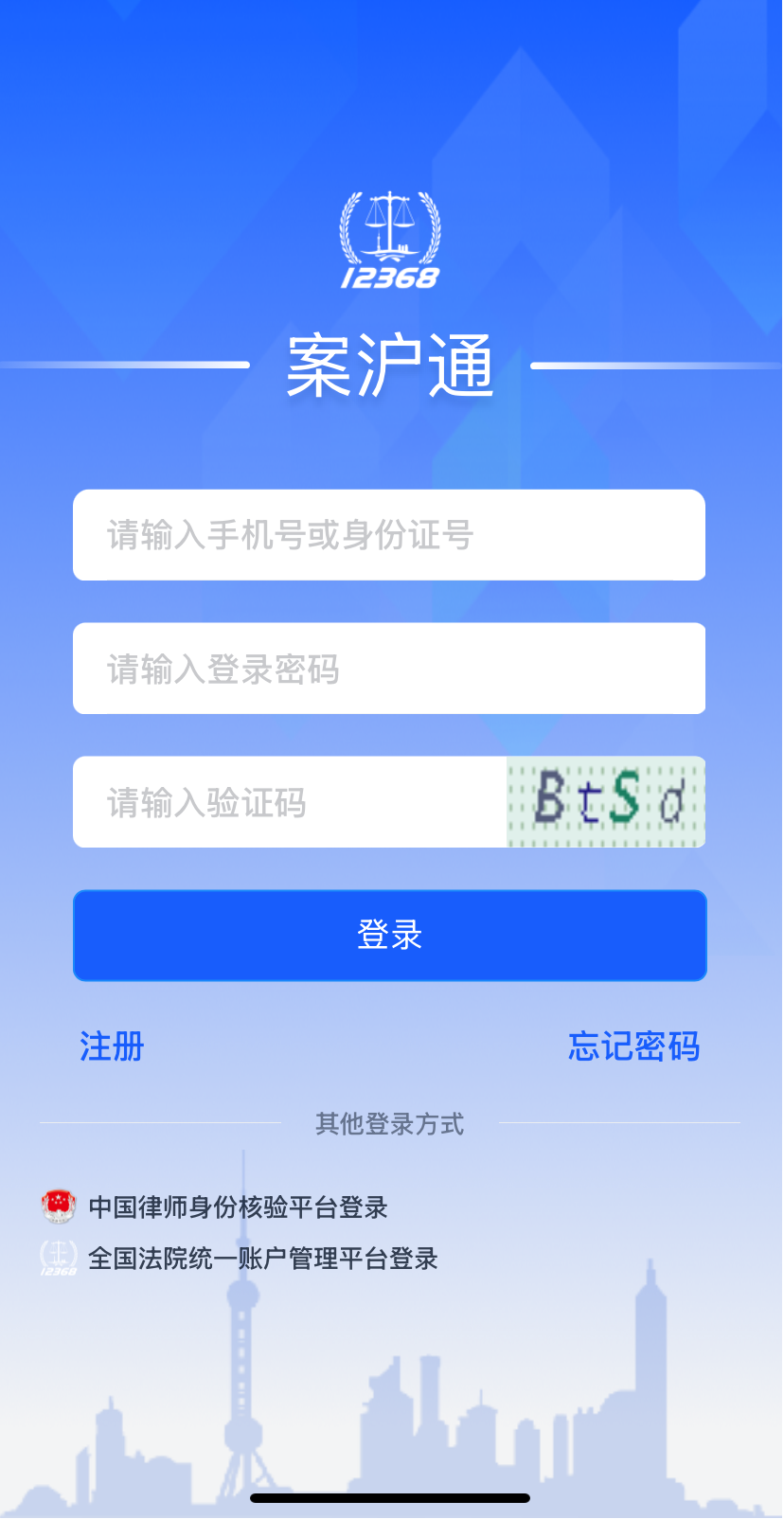Open 注册 to create an account

click(112, 1046)
